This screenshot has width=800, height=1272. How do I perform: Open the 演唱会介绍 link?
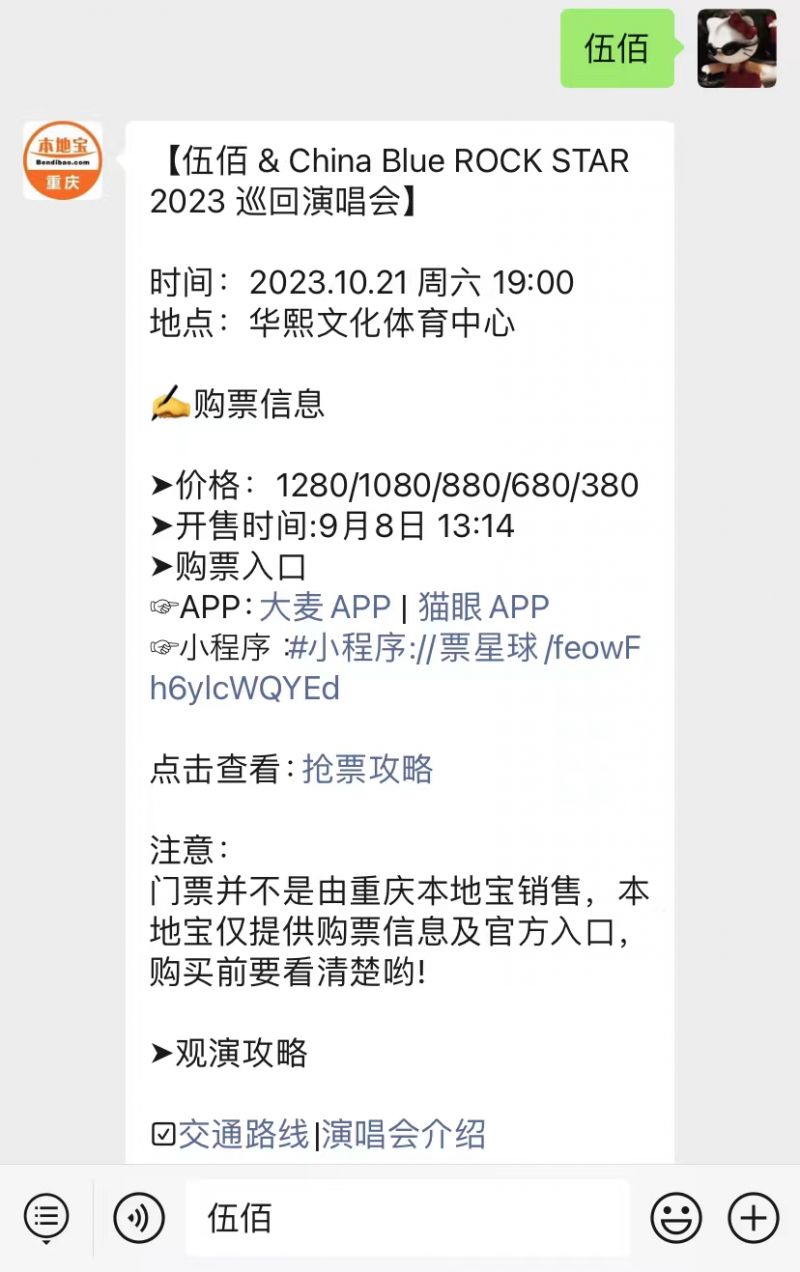[x=403, y=1134]
